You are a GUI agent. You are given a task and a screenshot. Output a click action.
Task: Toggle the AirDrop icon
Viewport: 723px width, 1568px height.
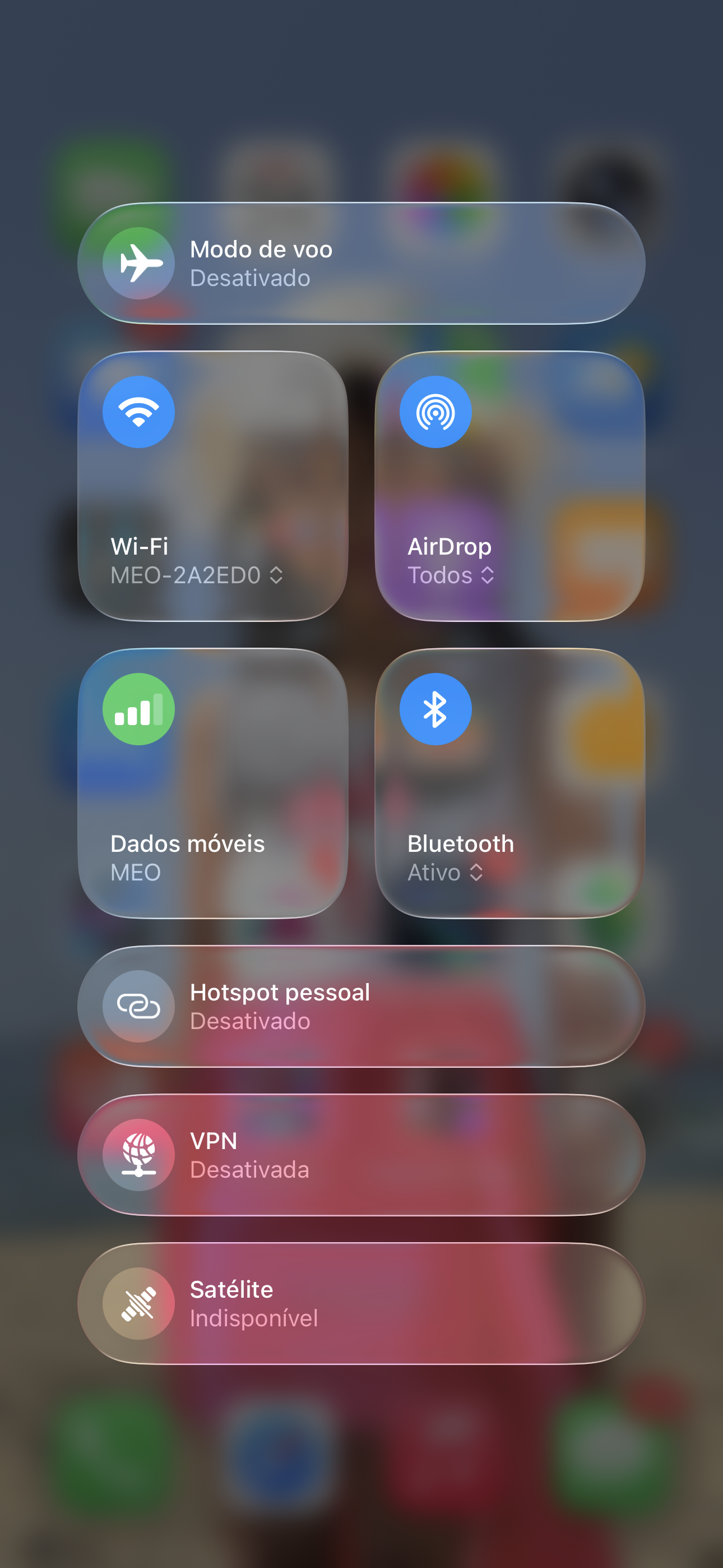(x=435, y=412)
